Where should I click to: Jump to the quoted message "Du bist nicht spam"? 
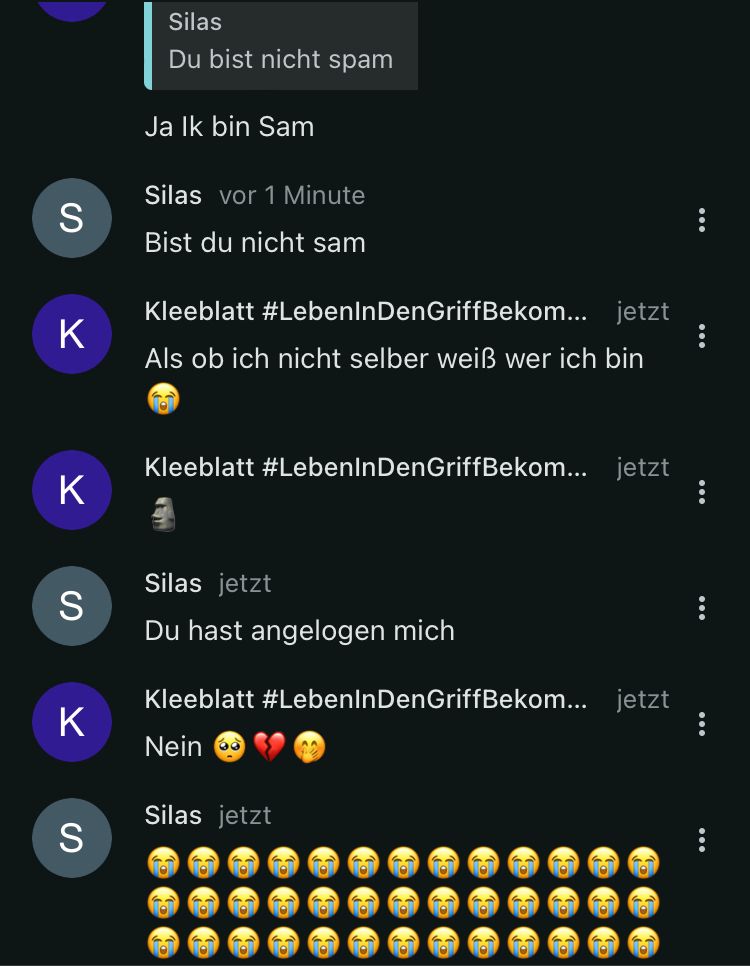(x=281, y=45)
